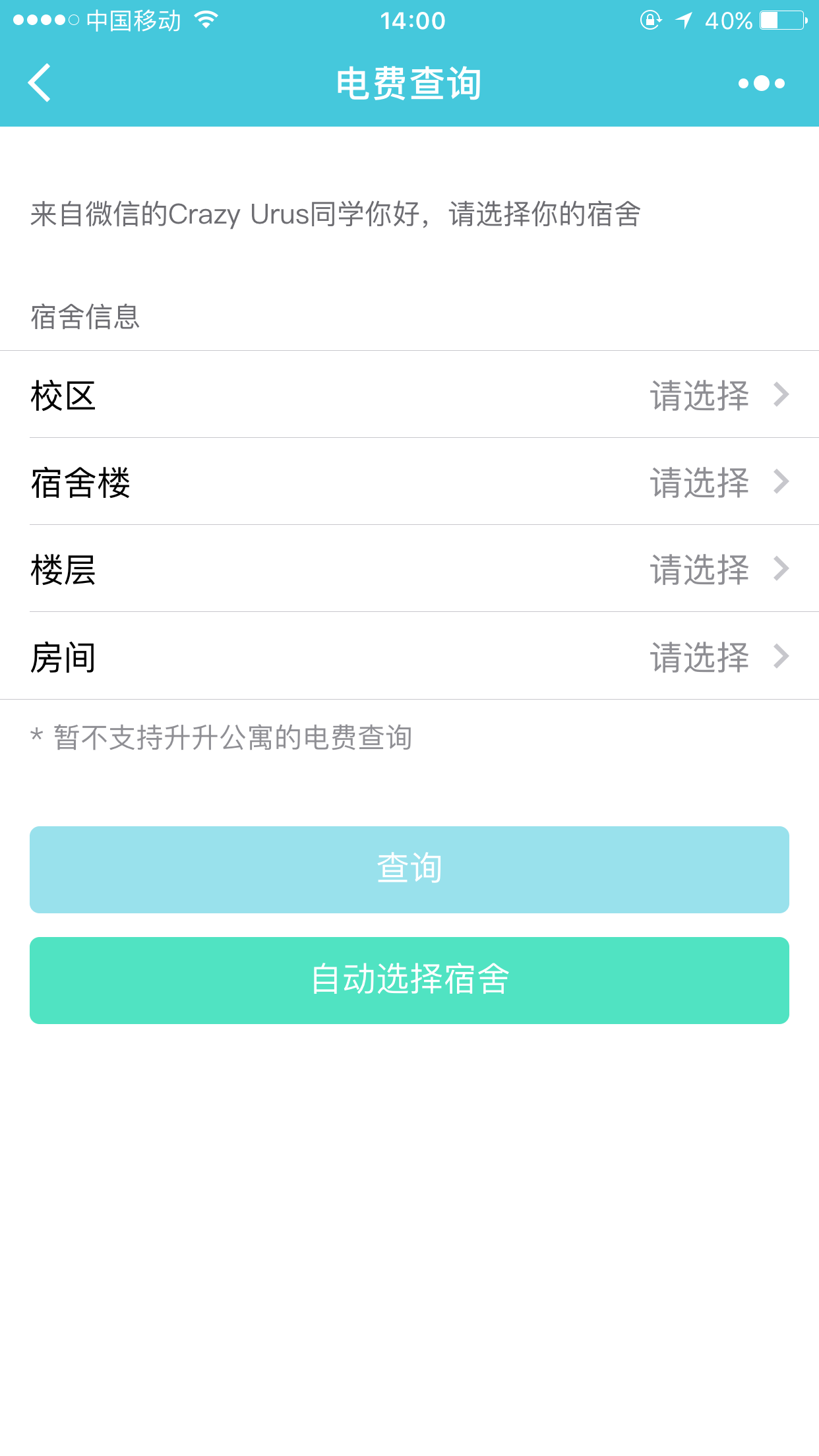Choose a dormitory building in 宿舍楼
Image resolution: width=819 pixels, height=1456 pixels.
pos(409,481)
